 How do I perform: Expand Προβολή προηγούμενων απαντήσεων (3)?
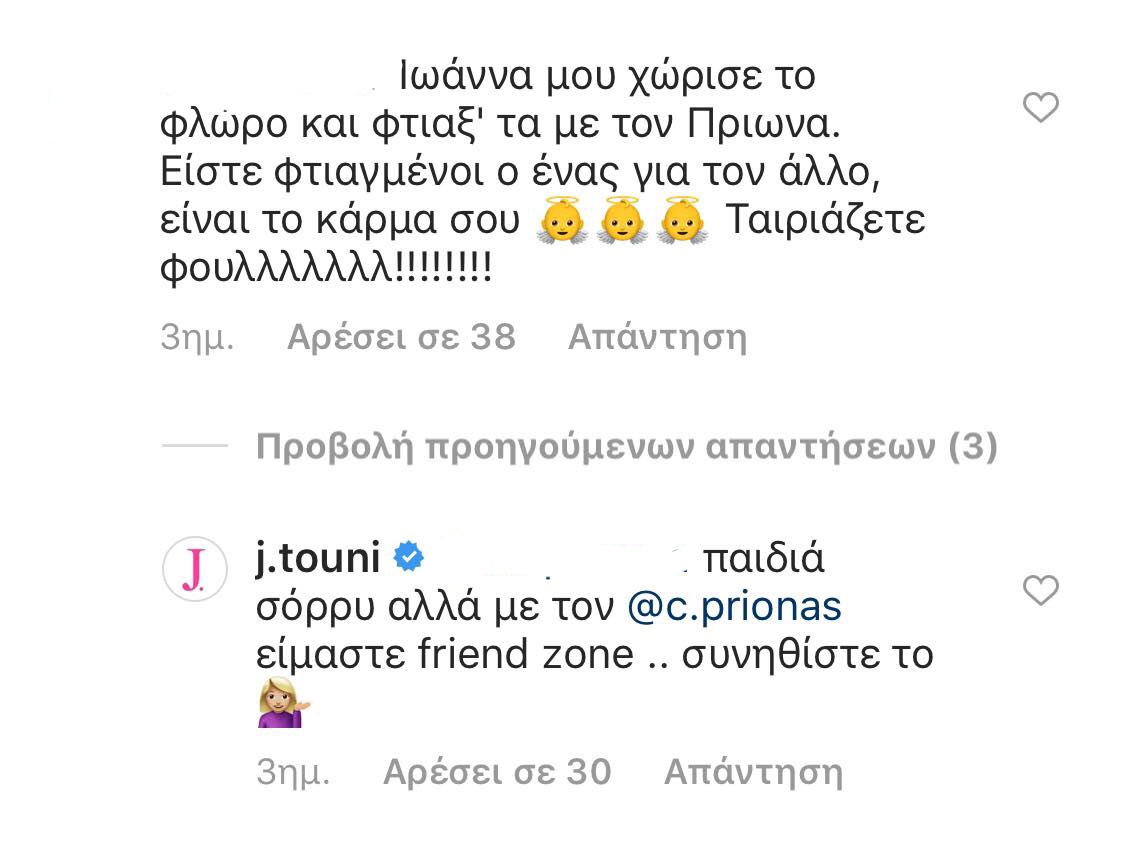[x=626, y=447]
